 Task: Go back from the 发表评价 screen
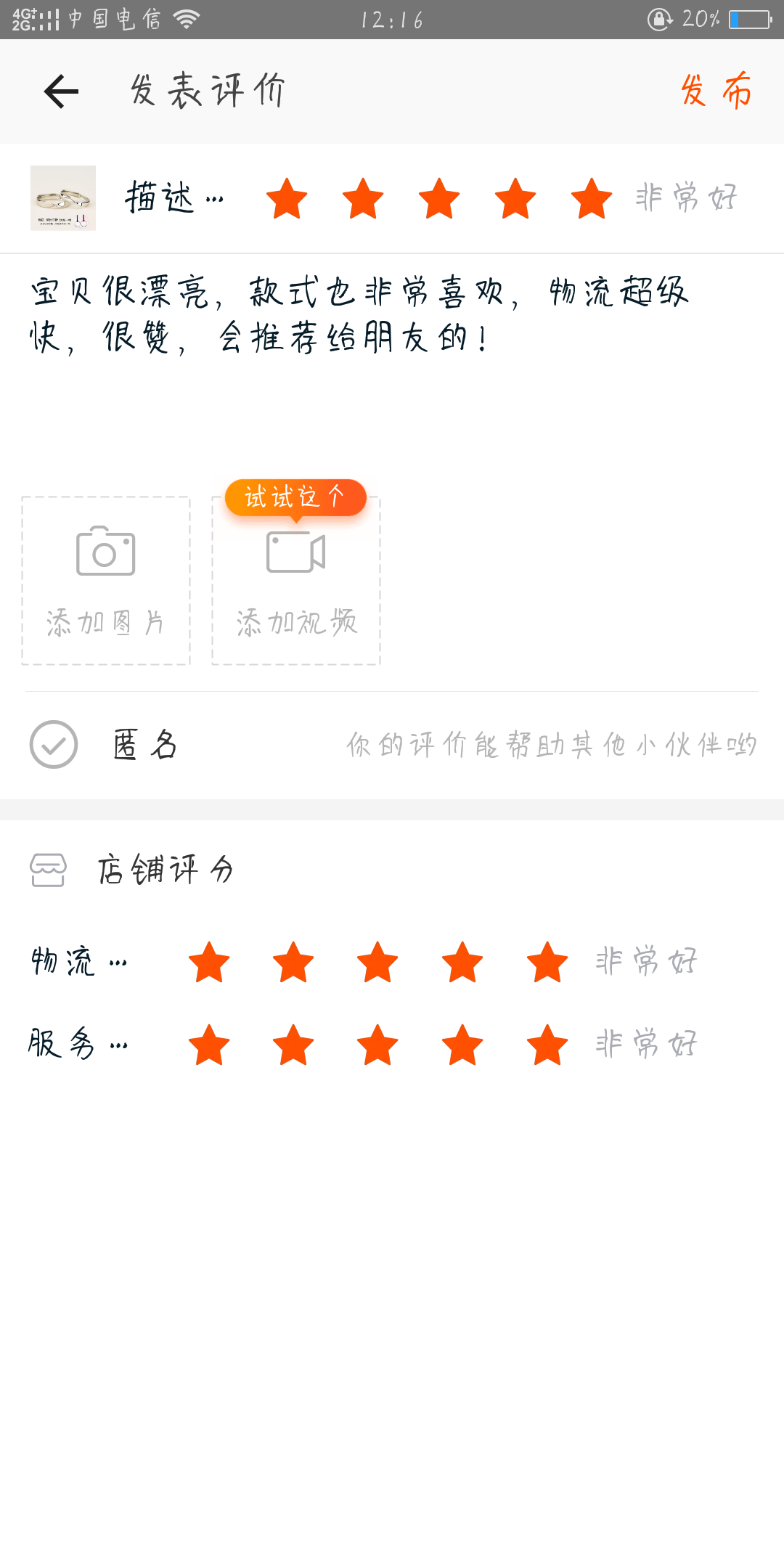point(61,91)
